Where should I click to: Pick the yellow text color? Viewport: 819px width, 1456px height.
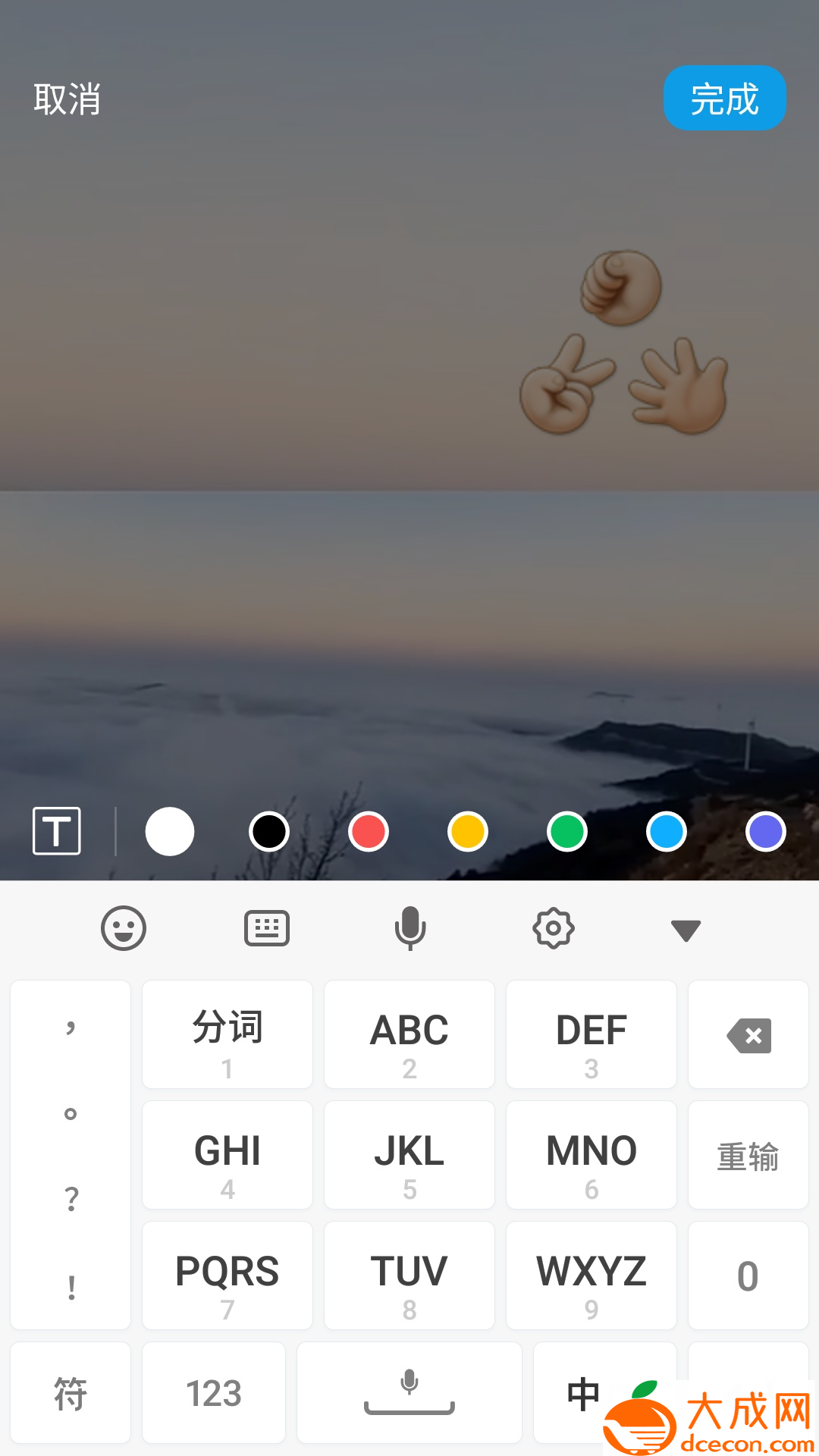[468, 832]
